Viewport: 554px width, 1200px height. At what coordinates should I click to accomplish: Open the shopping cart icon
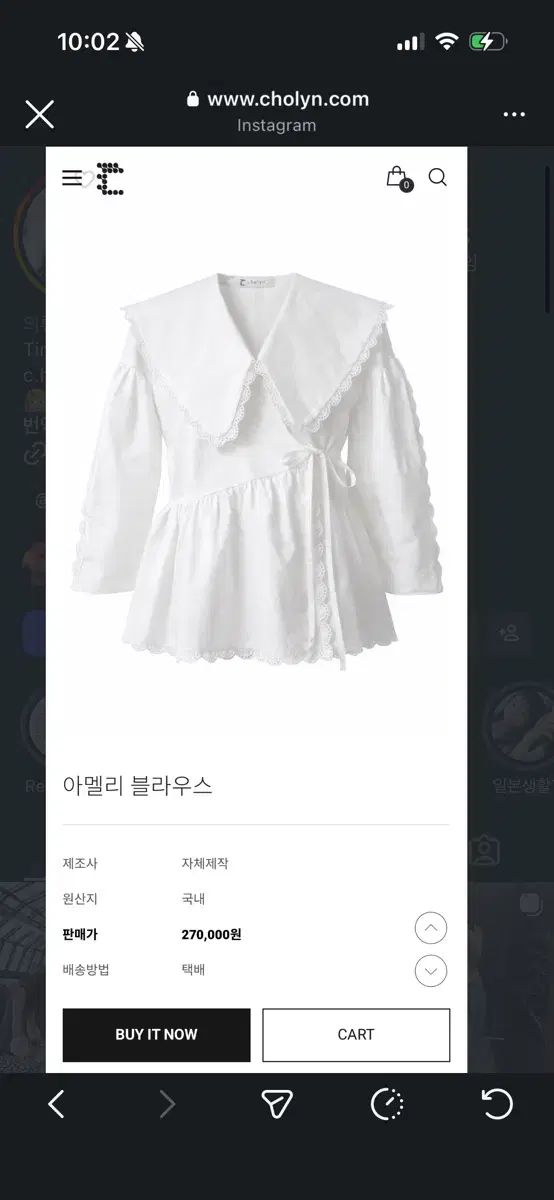[398, 178]
